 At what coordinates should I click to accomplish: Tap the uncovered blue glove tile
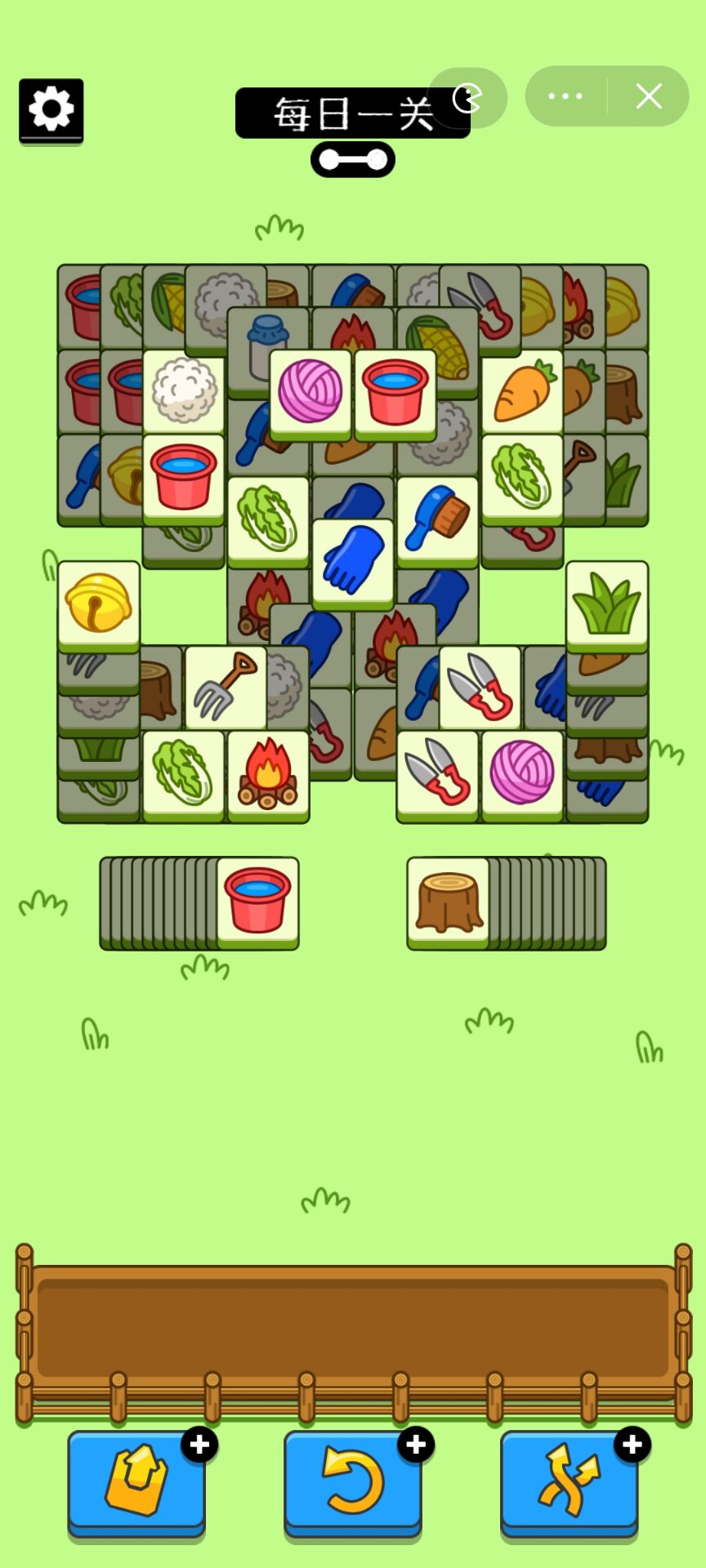click(x=353, y=562)
